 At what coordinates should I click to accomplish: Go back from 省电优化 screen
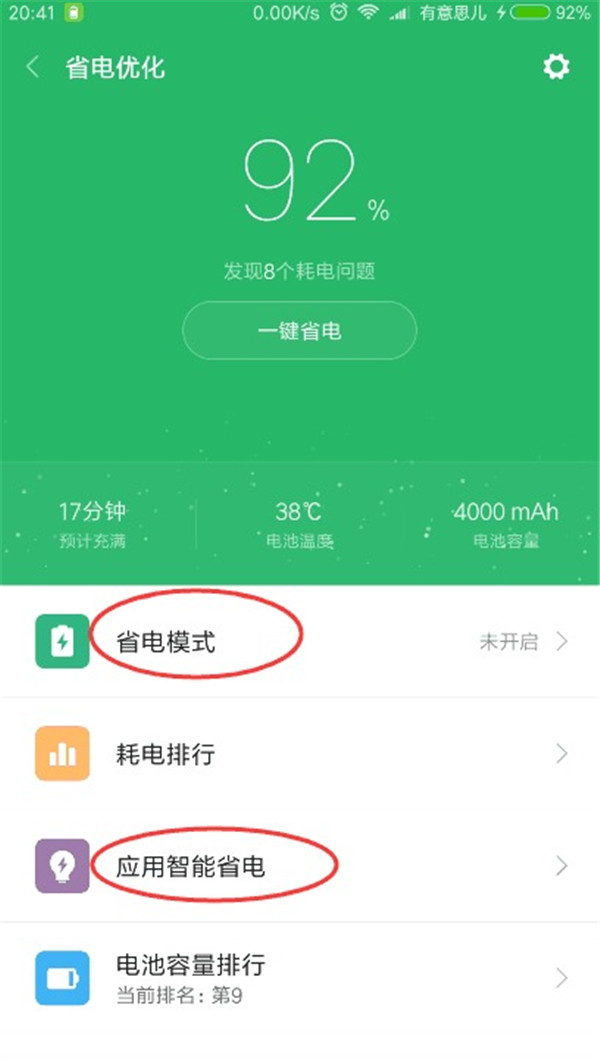(33, 68)
